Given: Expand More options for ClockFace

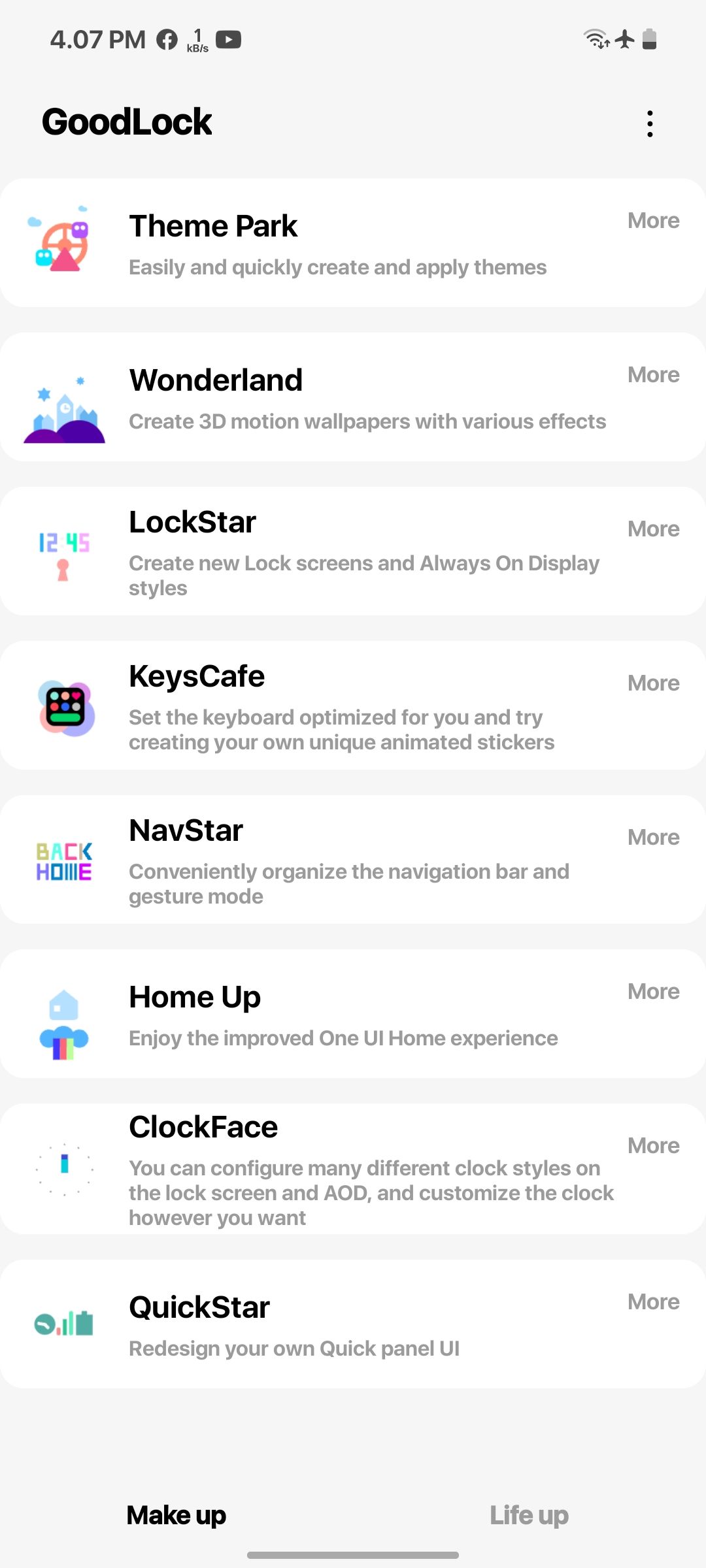Looking at the screenshot, I should (x=652, y=1145).
